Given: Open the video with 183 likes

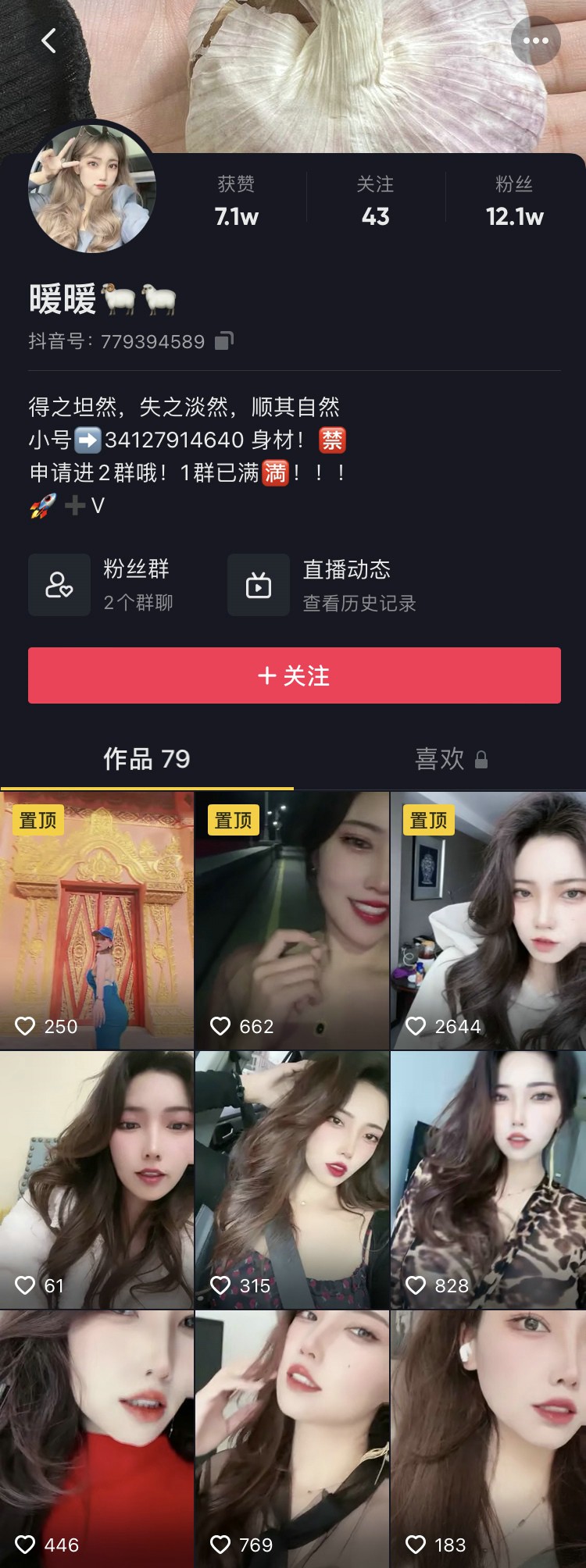Looking at the screenshot, I should pos(488,1438).
